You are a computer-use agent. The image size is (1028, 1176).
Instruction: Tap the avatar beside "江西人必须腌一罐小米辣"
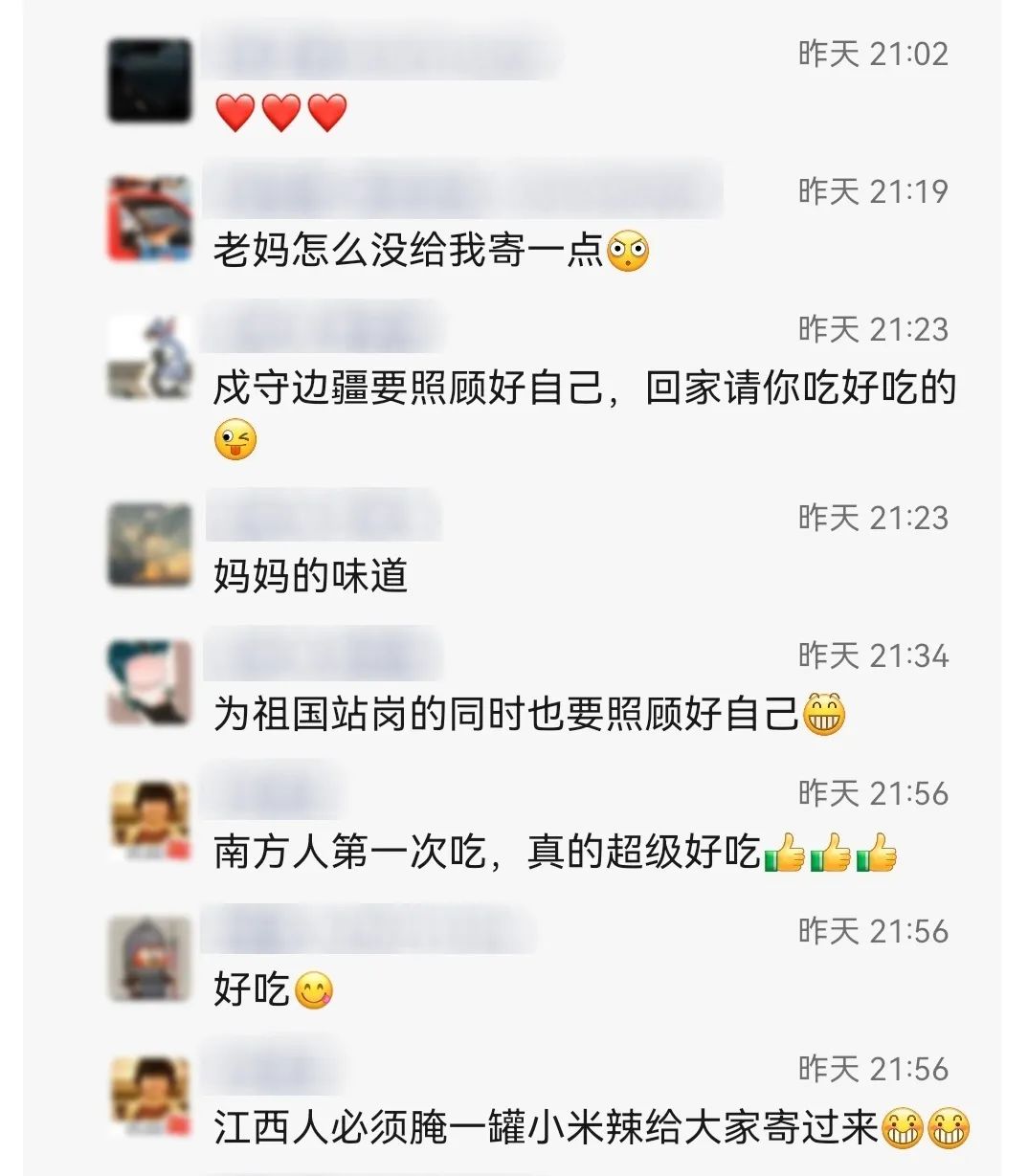tap(149, 1096)
